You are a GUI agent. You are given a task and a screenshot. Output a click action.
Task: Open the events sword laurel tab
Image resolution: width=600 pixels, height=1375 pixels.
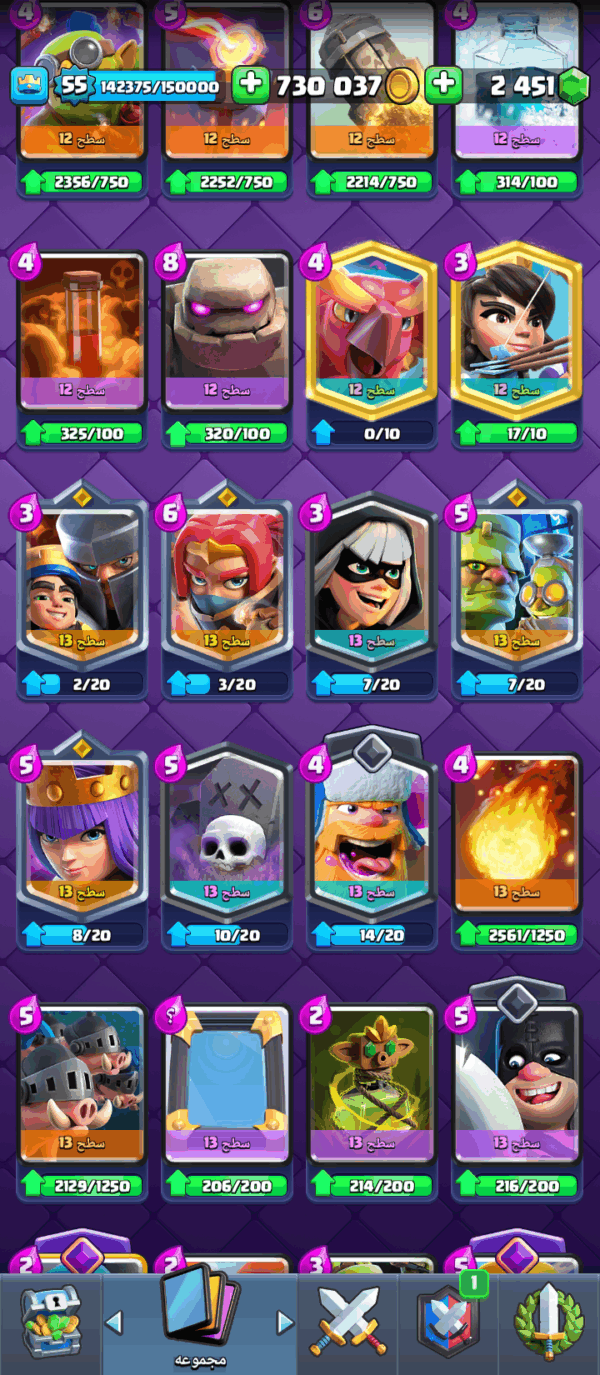click(x=548, y=1323)
